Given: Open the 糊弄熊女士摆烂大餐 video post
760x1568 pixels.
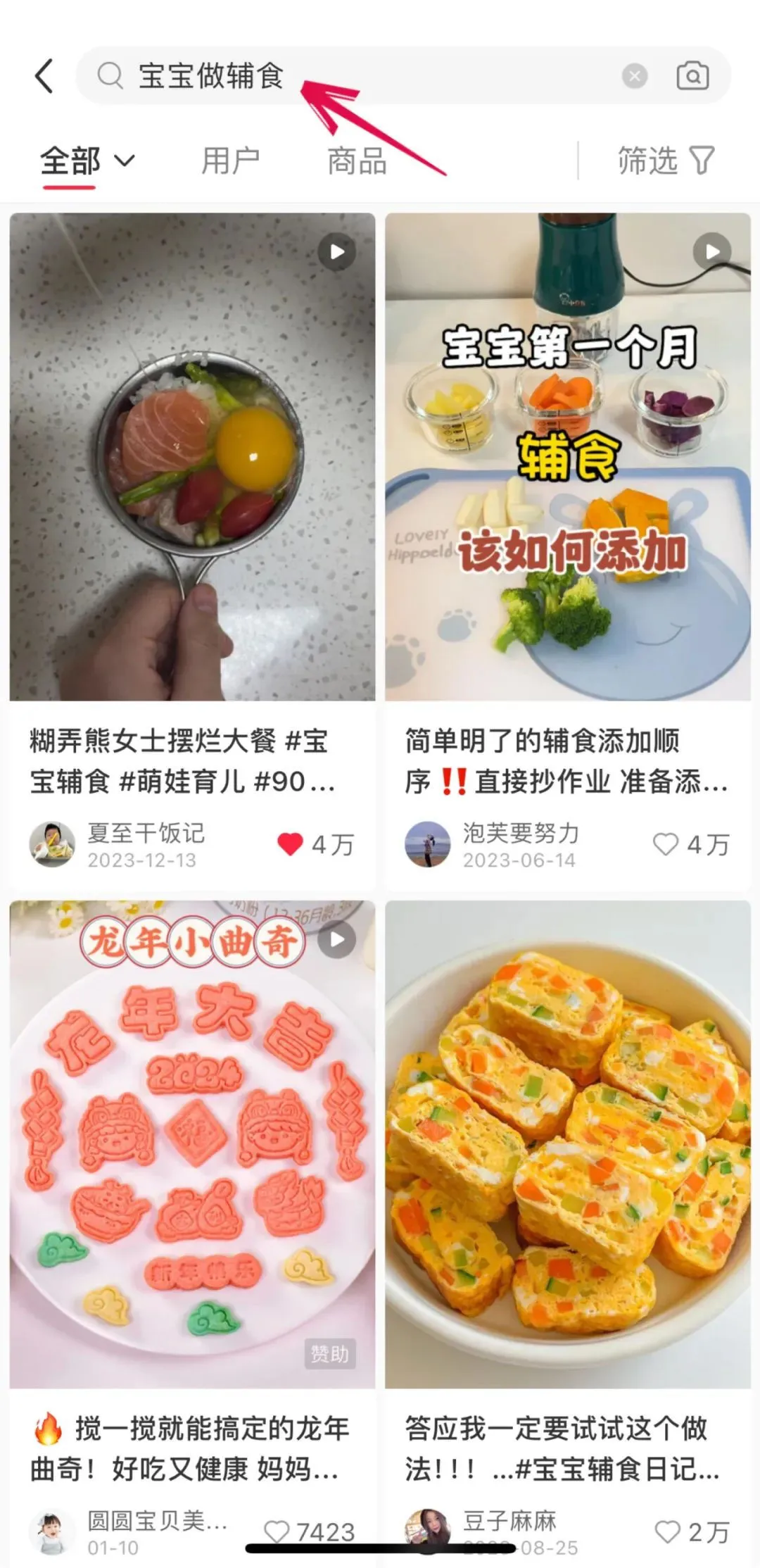Looking at the screenshot, I should click(192, 458).
